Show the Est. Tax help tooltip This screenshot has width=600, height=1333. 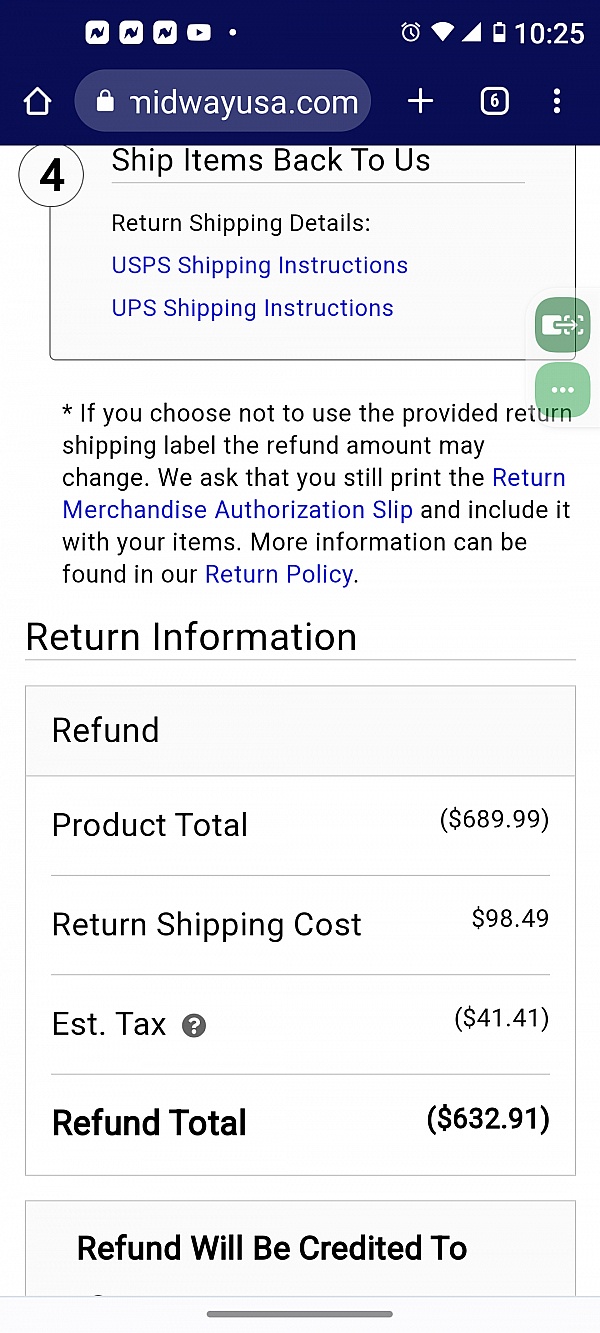(194, 1025)
